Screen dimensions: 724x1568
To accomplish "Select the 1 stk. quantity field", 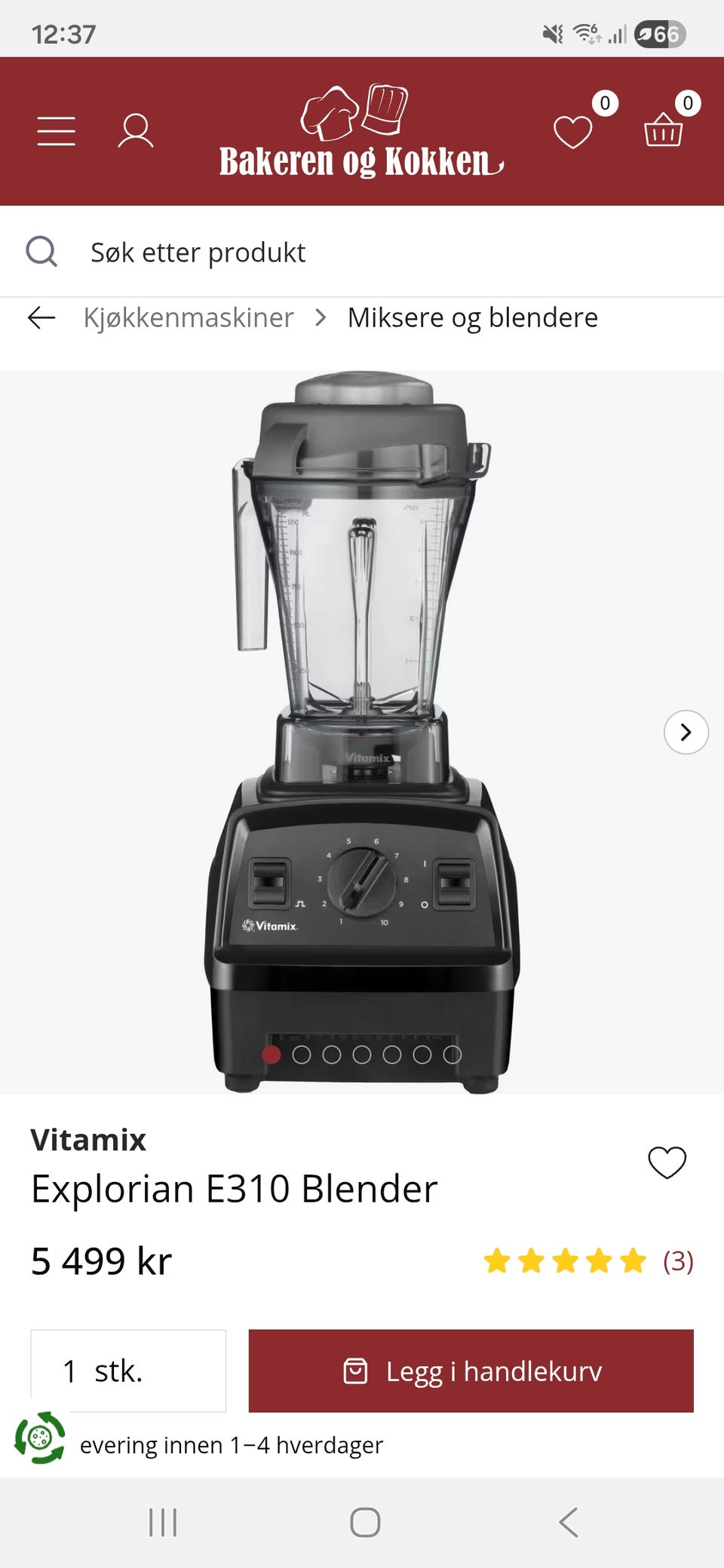I will [128, 1370].
